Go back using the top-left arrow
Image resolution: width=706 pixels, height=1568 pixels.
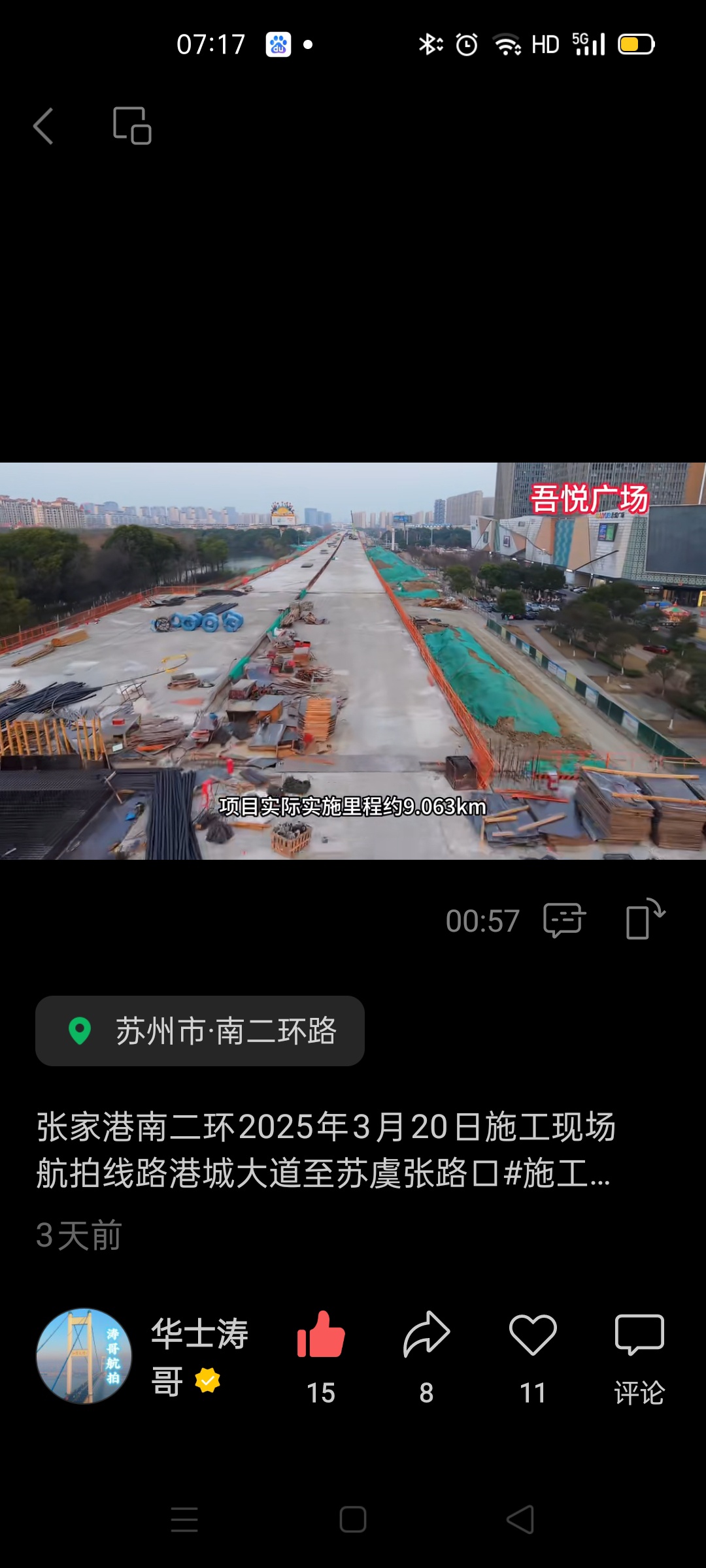[x=43, y=125]
